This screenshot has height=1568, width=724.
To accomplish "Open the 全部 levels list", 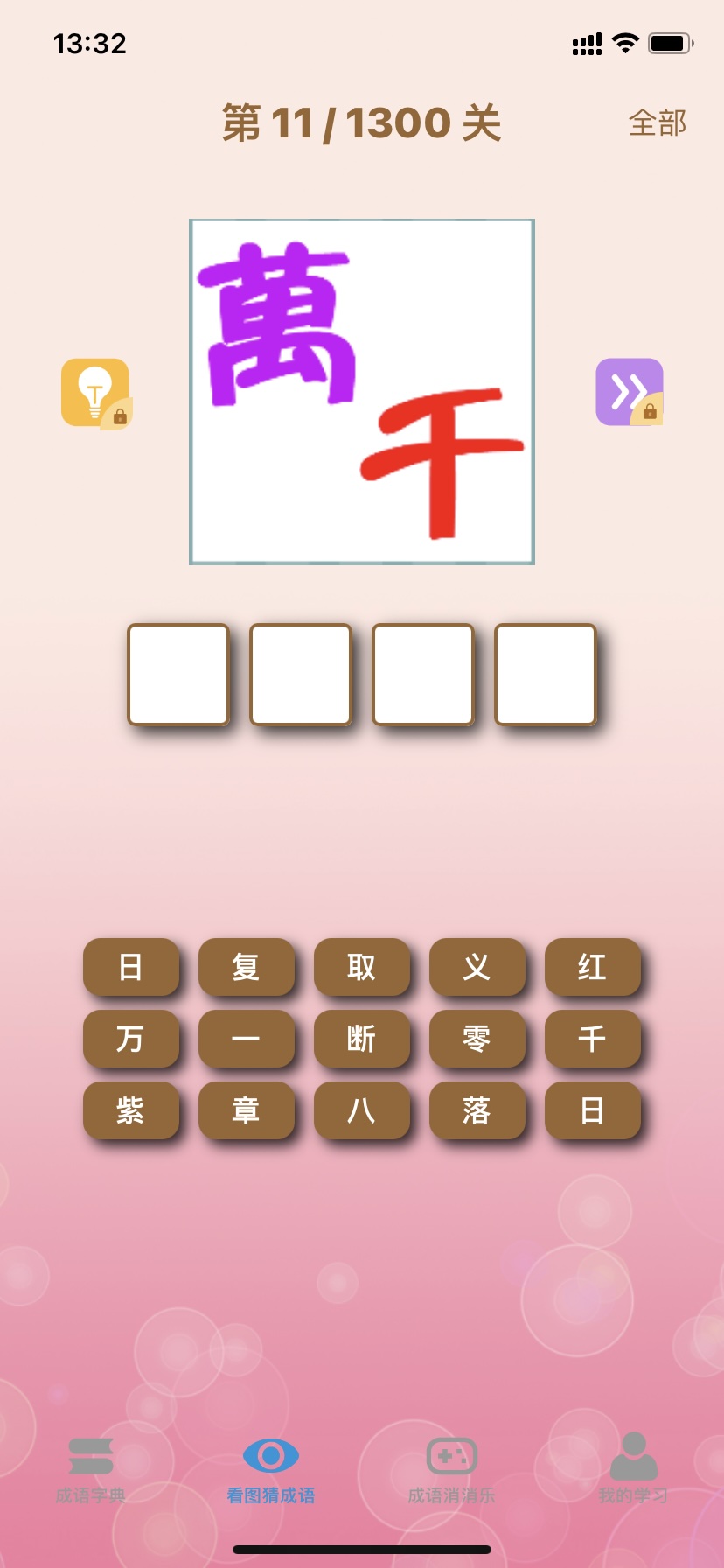I will coord(657,123).
